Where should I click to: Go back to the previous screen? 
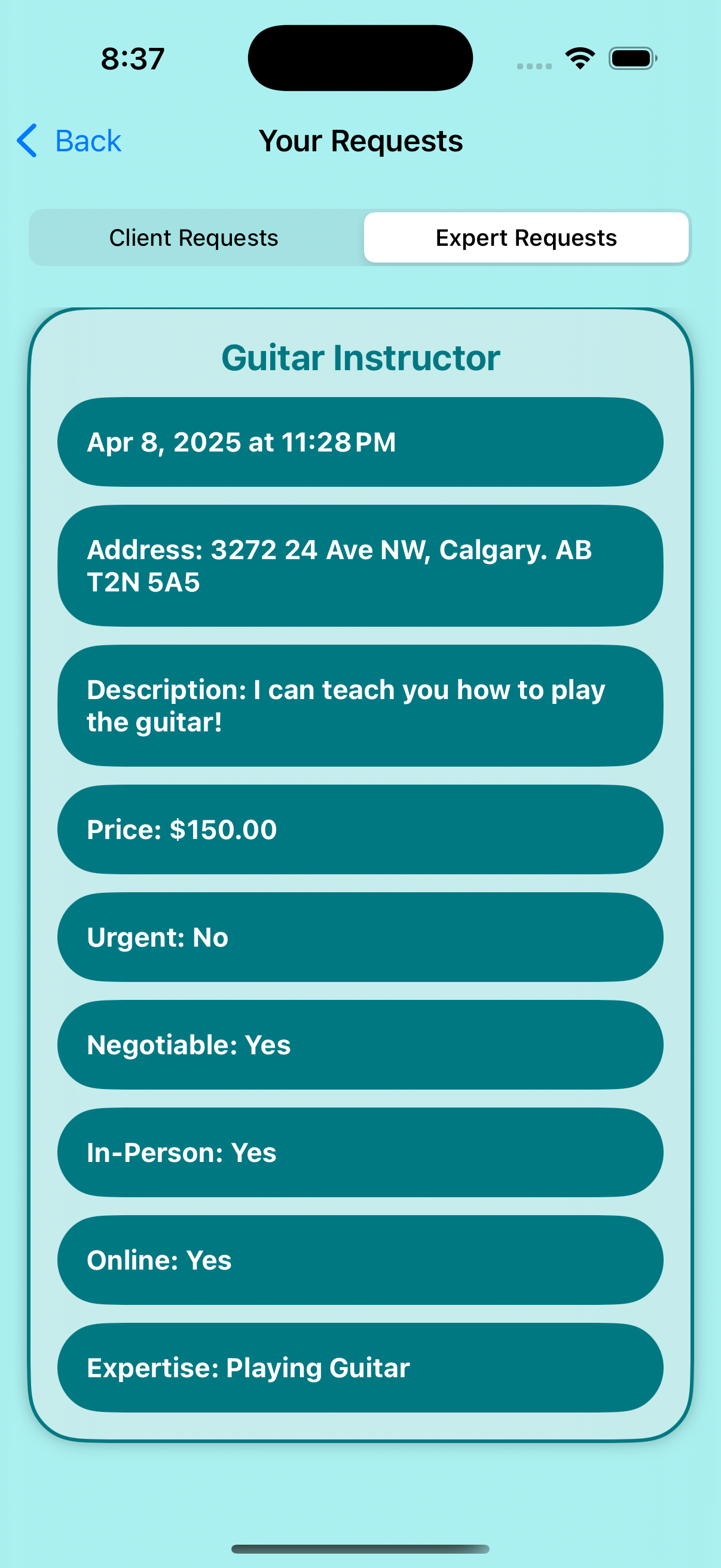click(x=69, y=141)
